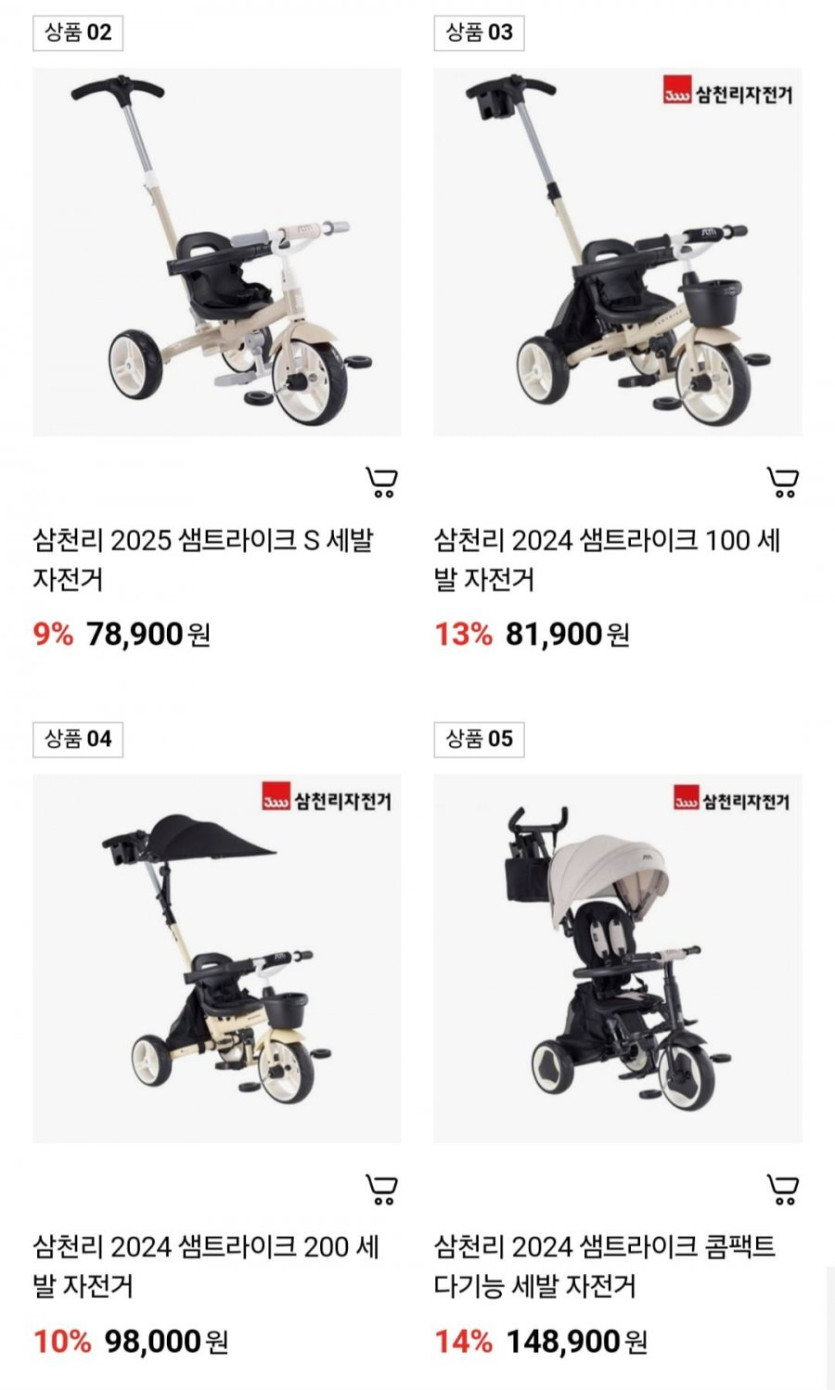The height and width of the screenshot is (1390, 835).
Task: Open product 03 샘트라이크 100 image
Action: (617, 252)
